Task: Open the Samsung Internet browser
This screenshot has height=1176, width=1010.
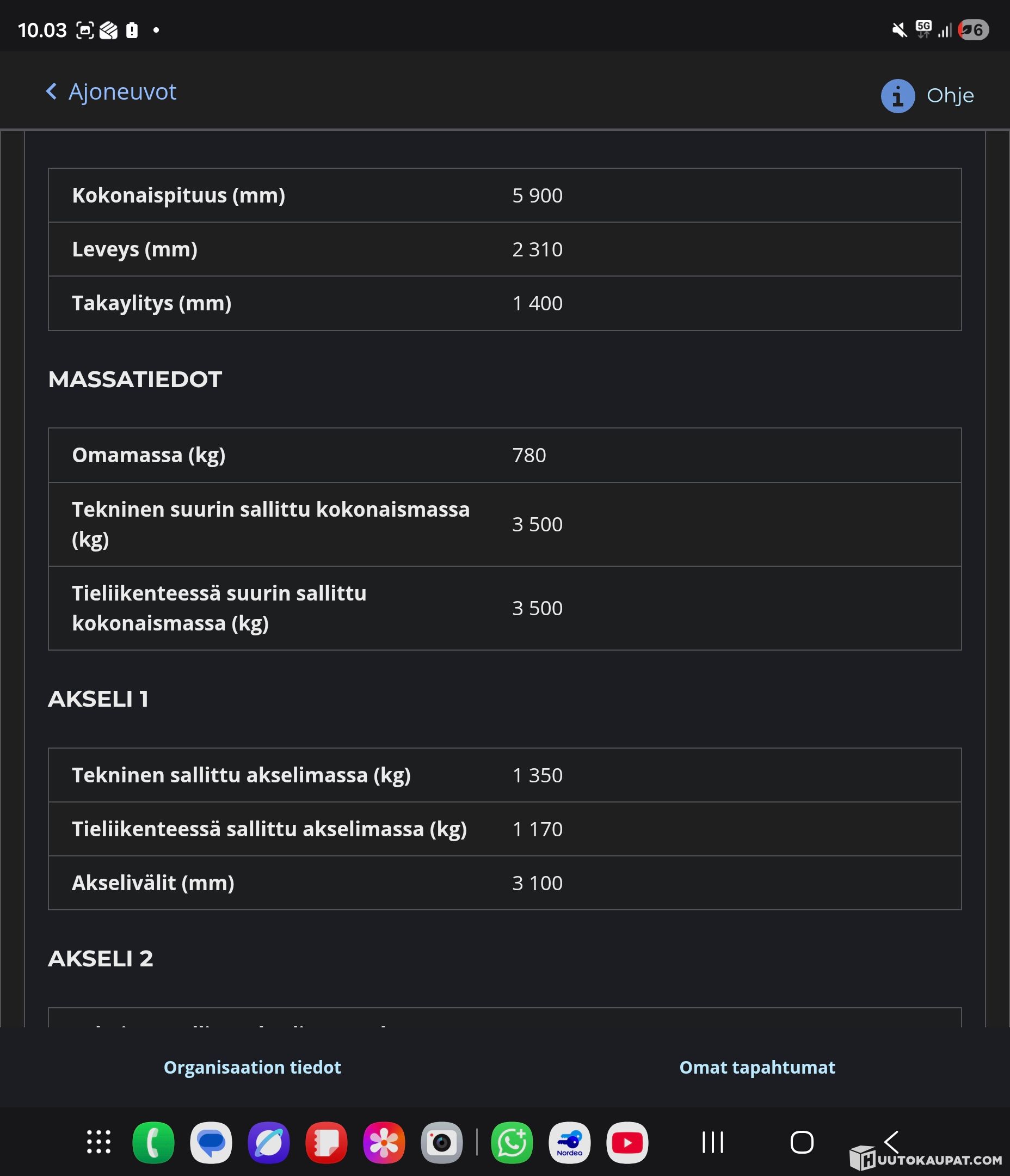Action: (x=269, y=1142)
